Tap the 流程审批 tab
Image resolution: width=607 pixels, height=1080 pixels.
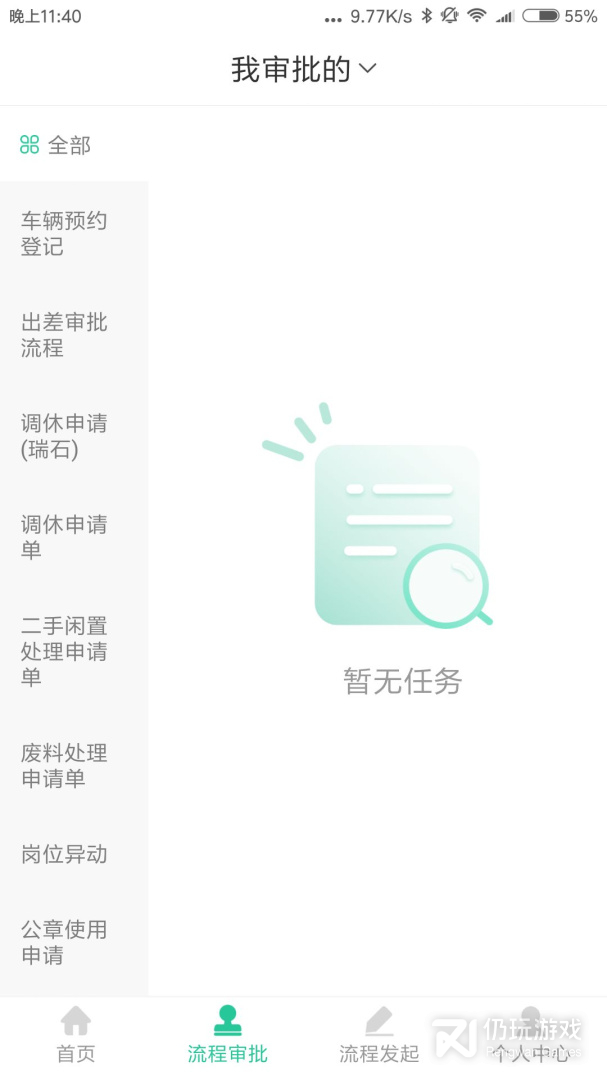pyautogui.click(x=227, y=1035)
